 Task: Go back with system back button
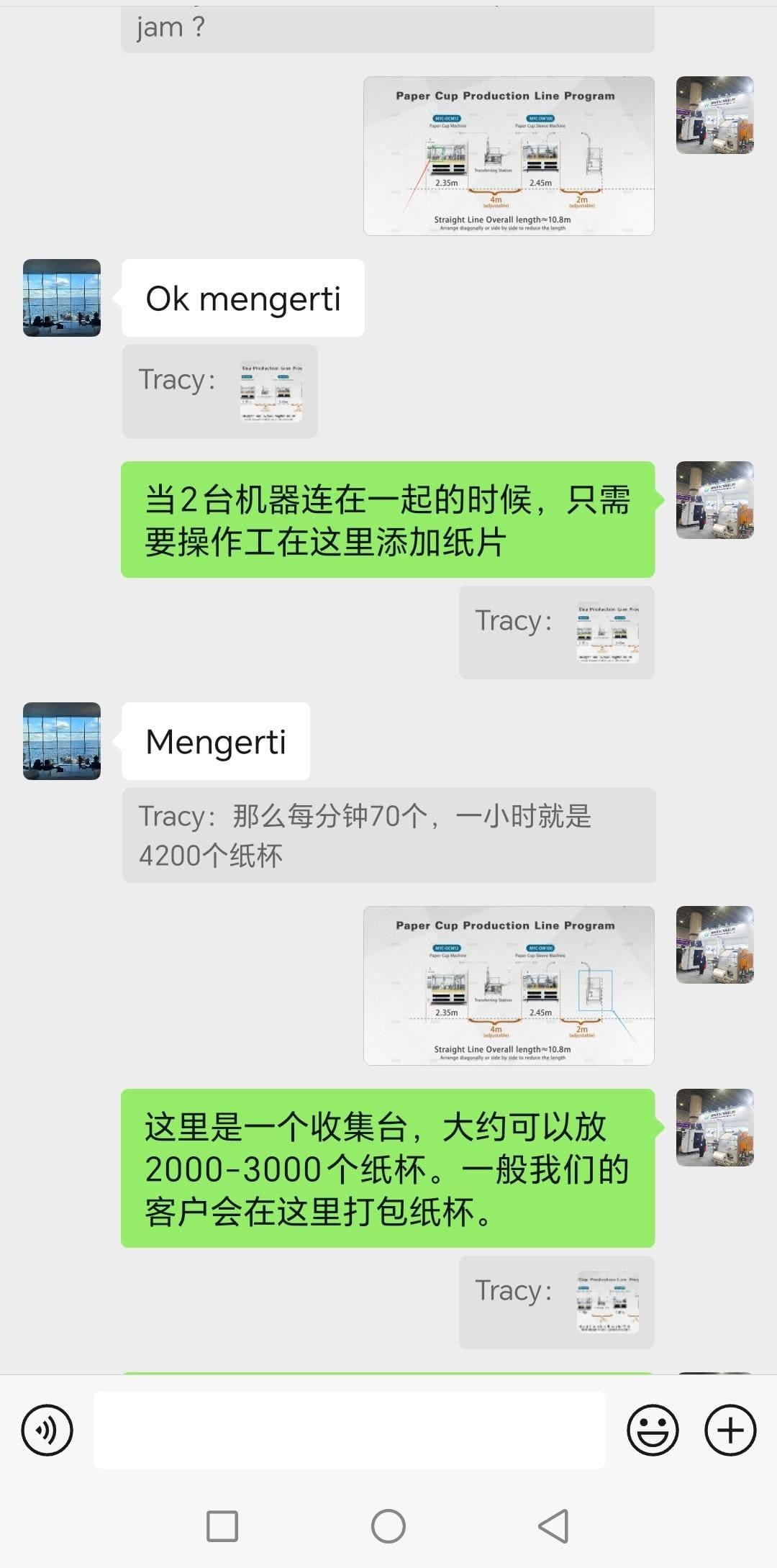tap(553, 1526)
